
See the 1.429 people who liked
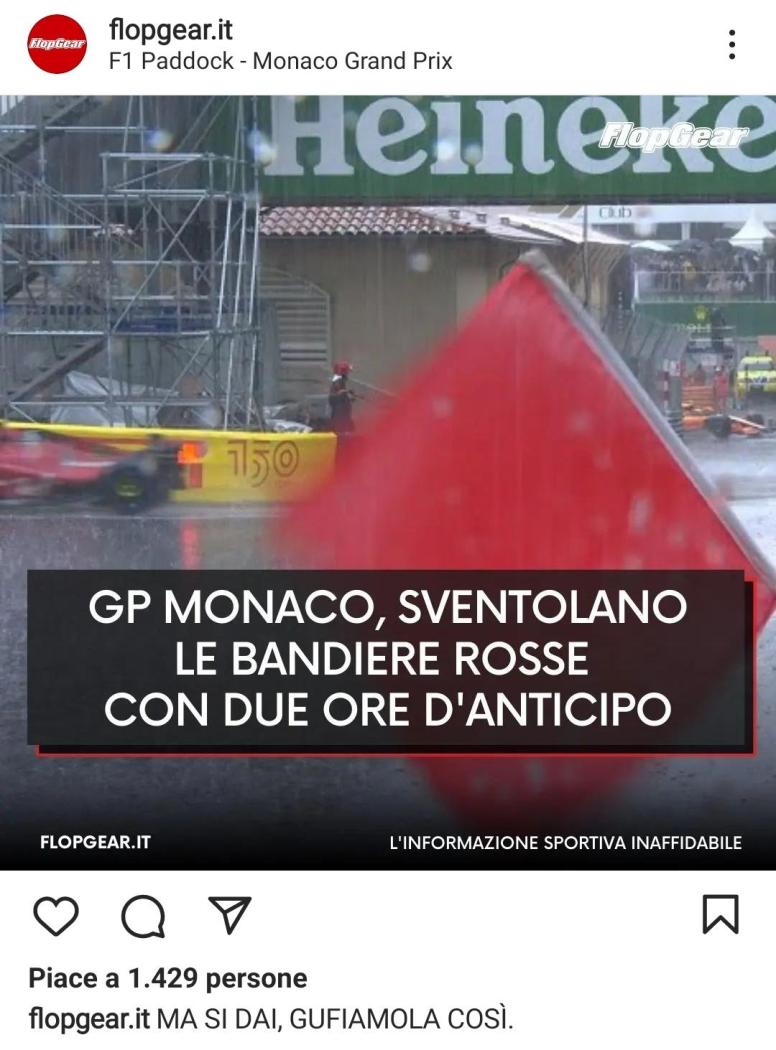[x=168, y=977]
